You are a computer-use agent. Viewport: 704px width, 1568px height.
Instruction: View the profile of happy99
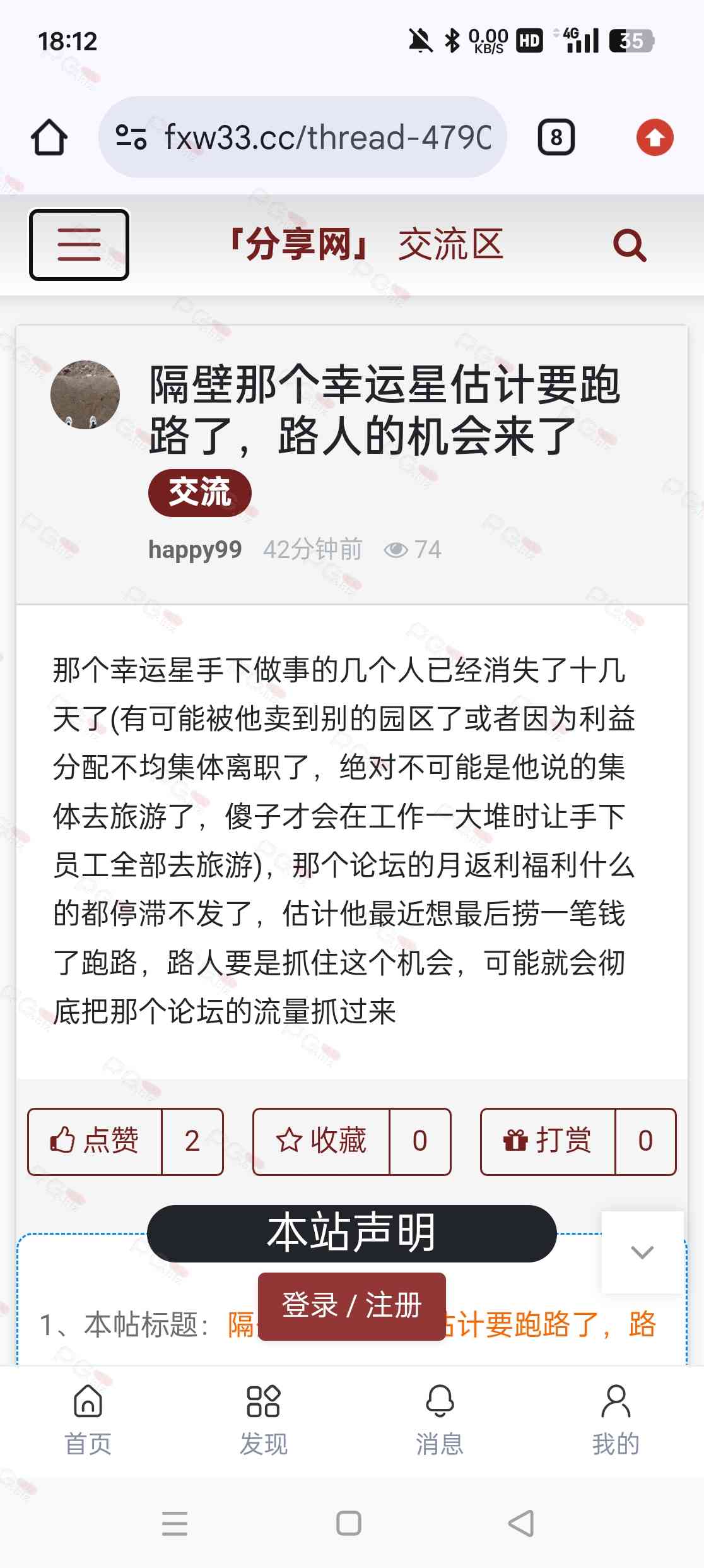tap(195, 549)
